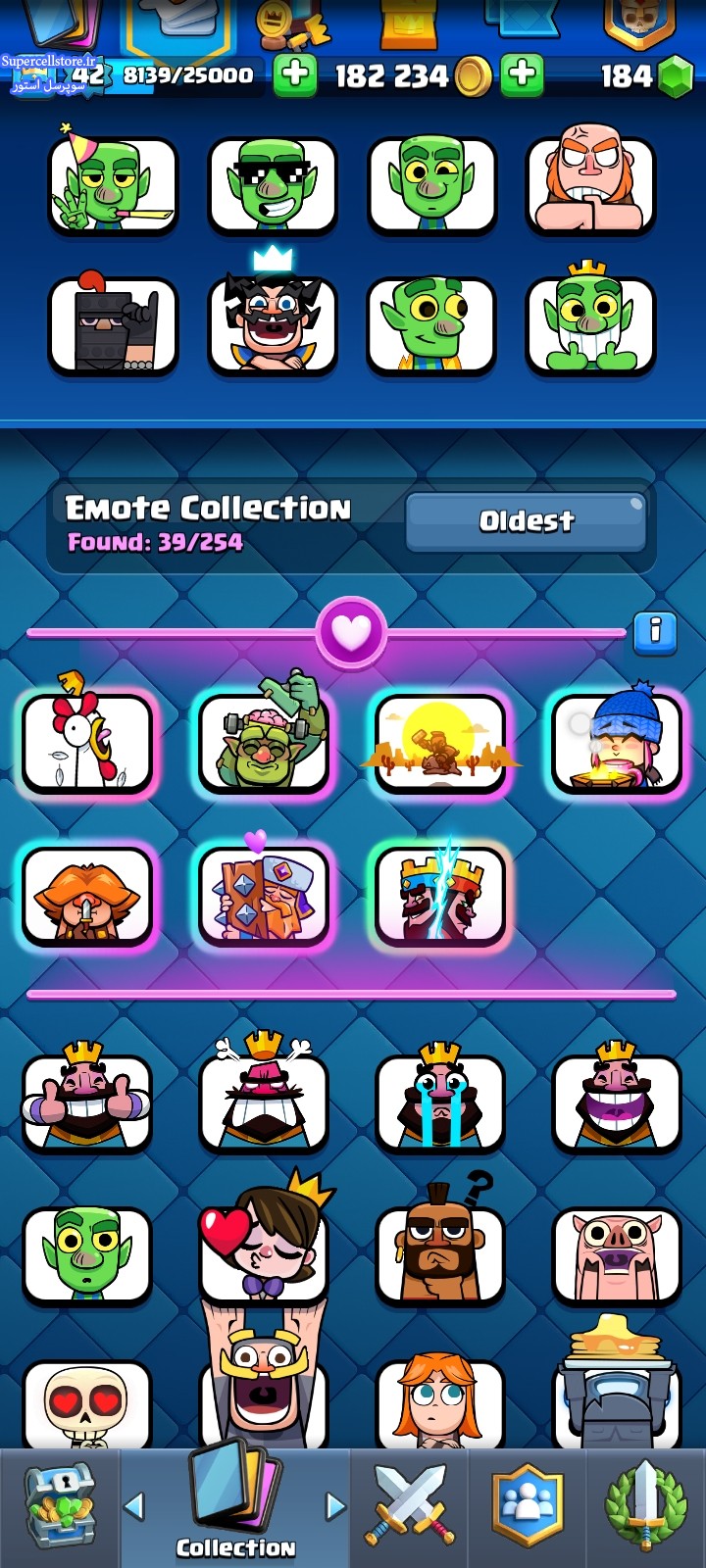Switch to the Battle crossed swords tab
Image resolution: width=706 pixels, height=1568 pixels.
click(410, 1506)
